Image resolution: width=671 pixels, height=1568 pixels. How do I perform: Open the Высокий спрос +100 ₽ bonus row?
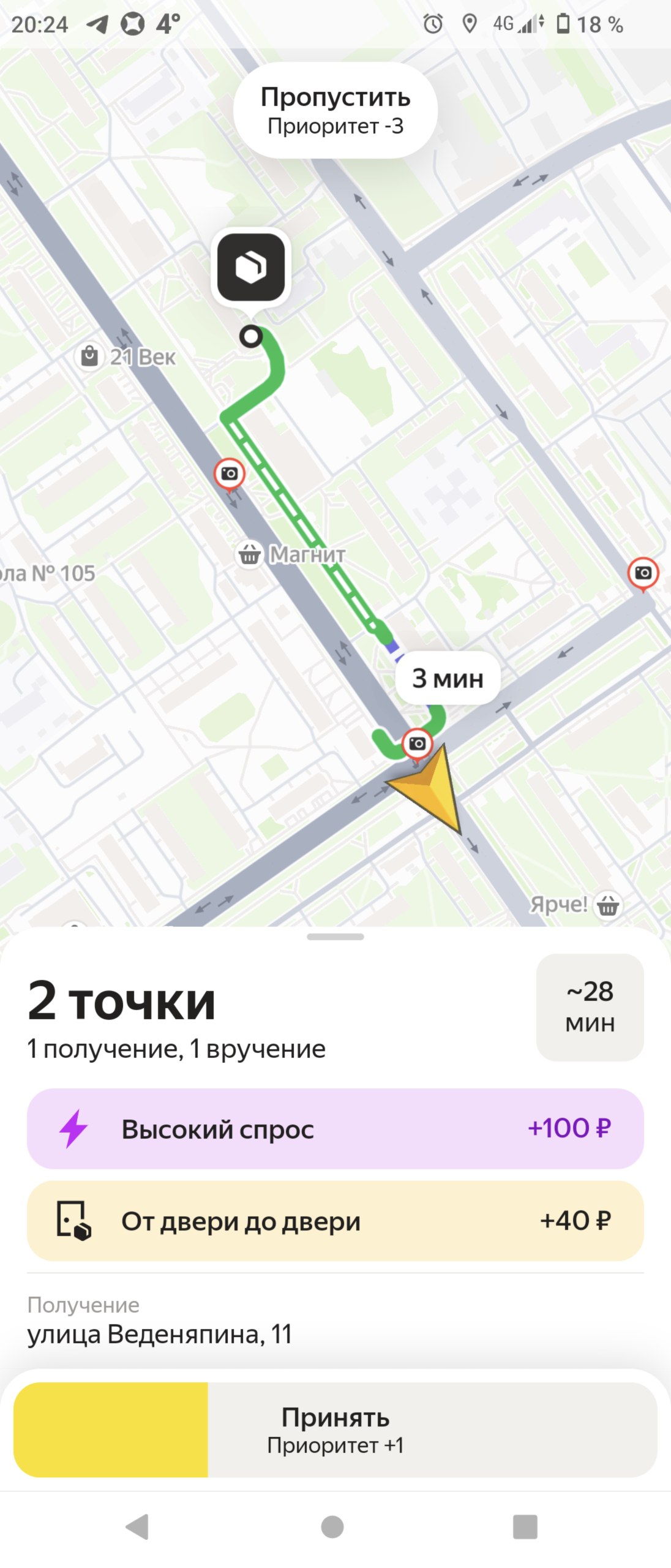click(x=335, y=1128)
